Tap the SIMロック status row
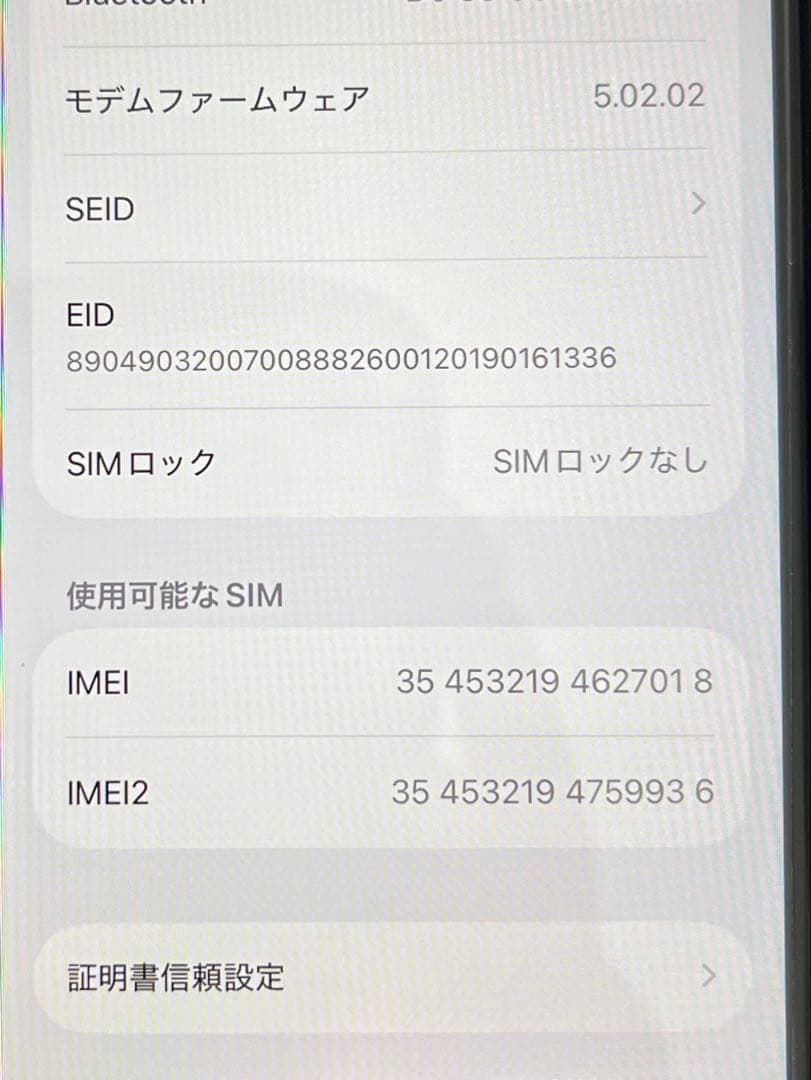Viewport: 811px width, 1080px height. point(400,460)
